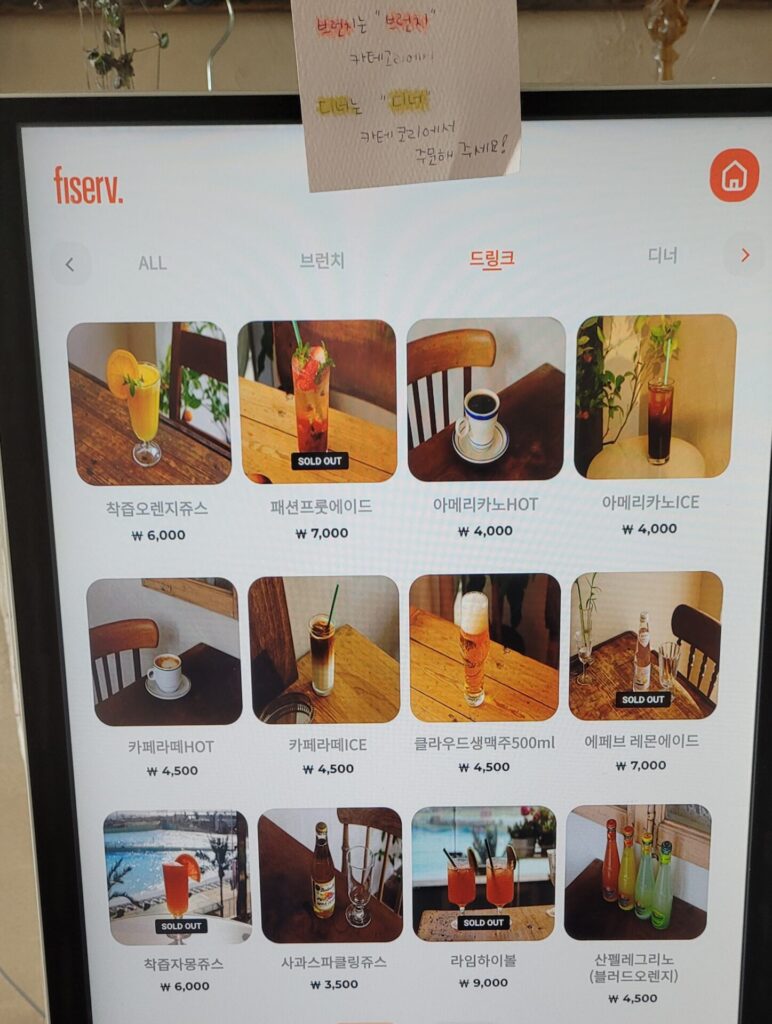Switch to the 브런치 tab
The image size is (772, 1024).
click(322, 260)
